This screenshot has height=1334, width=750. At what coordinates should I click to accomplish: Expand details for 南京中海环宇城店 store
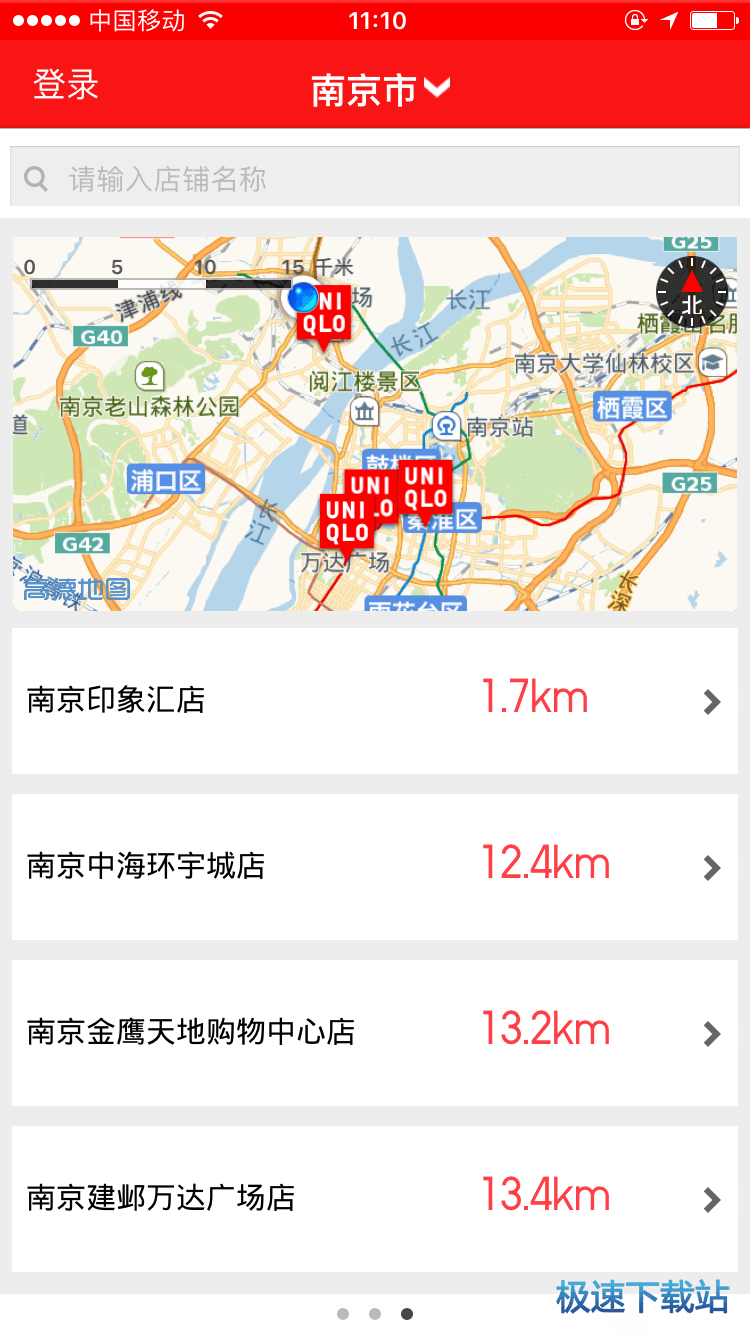710,866
